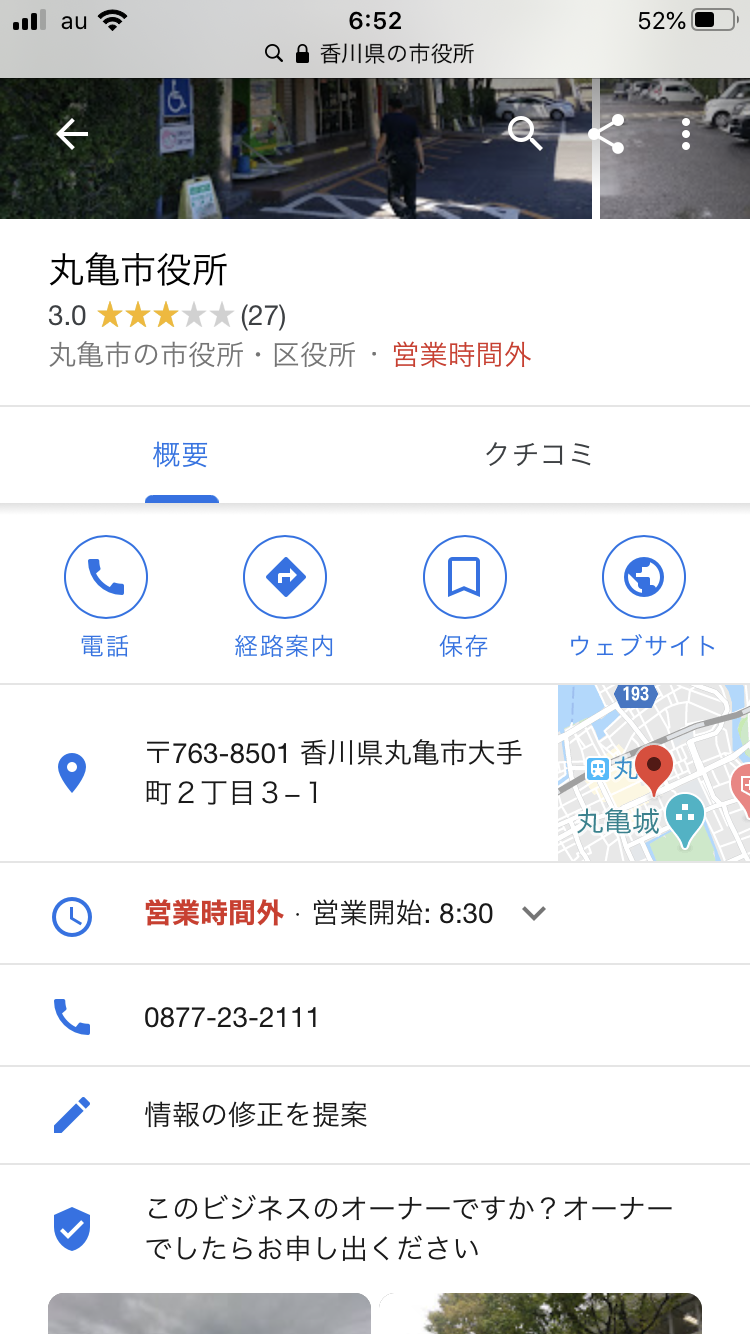
Task: Open the search magnifier icon
Action: tap(525, 133)
